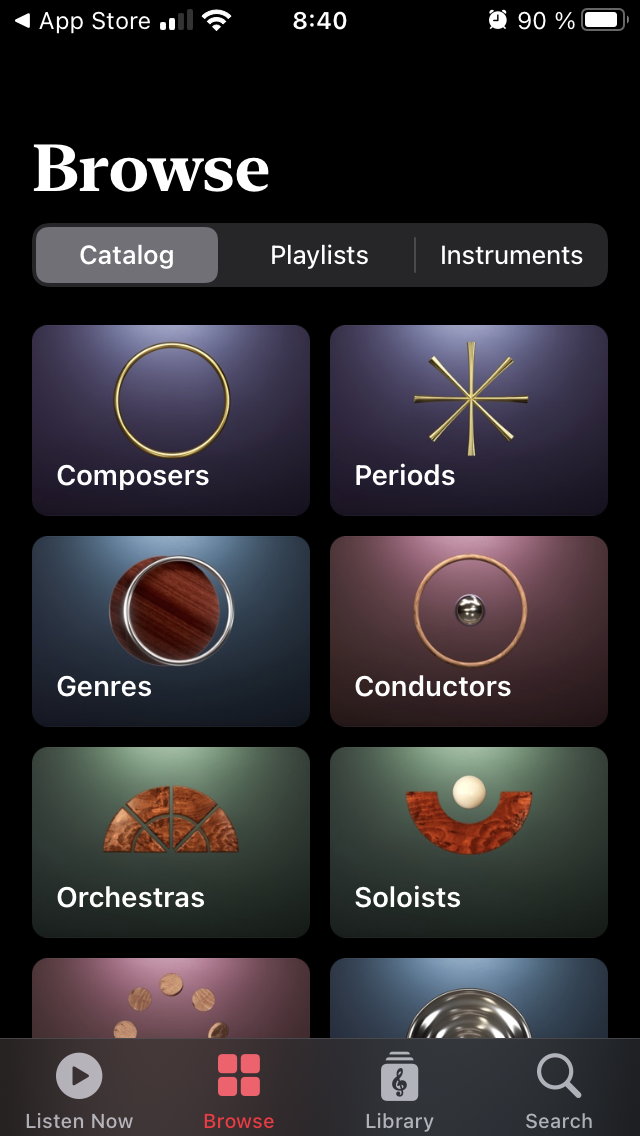Tap the Browse tab in the bottom bar
The width and height of the screenshot is (640, 1136).
pyautogui.click(x=239, y=1090)
